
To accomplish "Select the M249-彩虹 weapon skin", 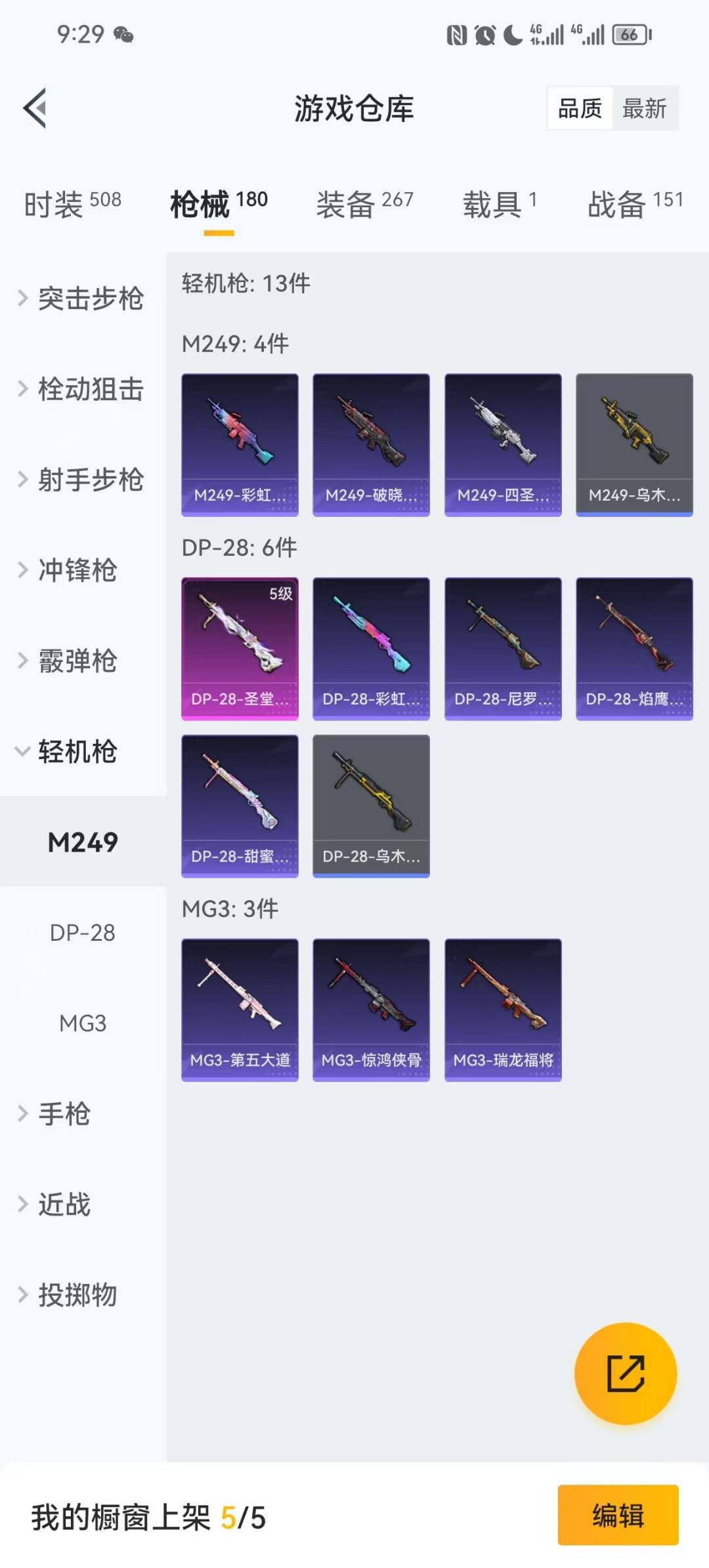I will click(x=240, y=444).
